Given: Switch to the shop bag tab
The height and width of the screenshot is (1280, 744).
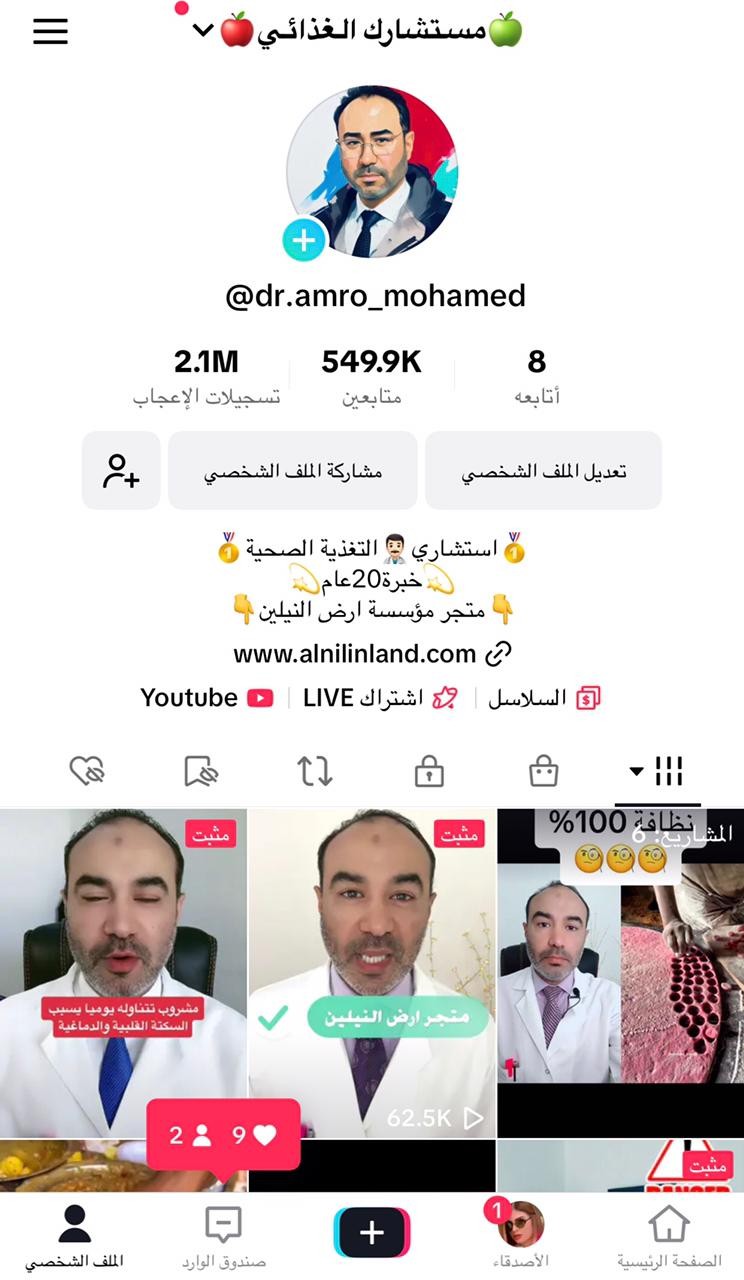Looking at the screenshot, I should [543, 772].
